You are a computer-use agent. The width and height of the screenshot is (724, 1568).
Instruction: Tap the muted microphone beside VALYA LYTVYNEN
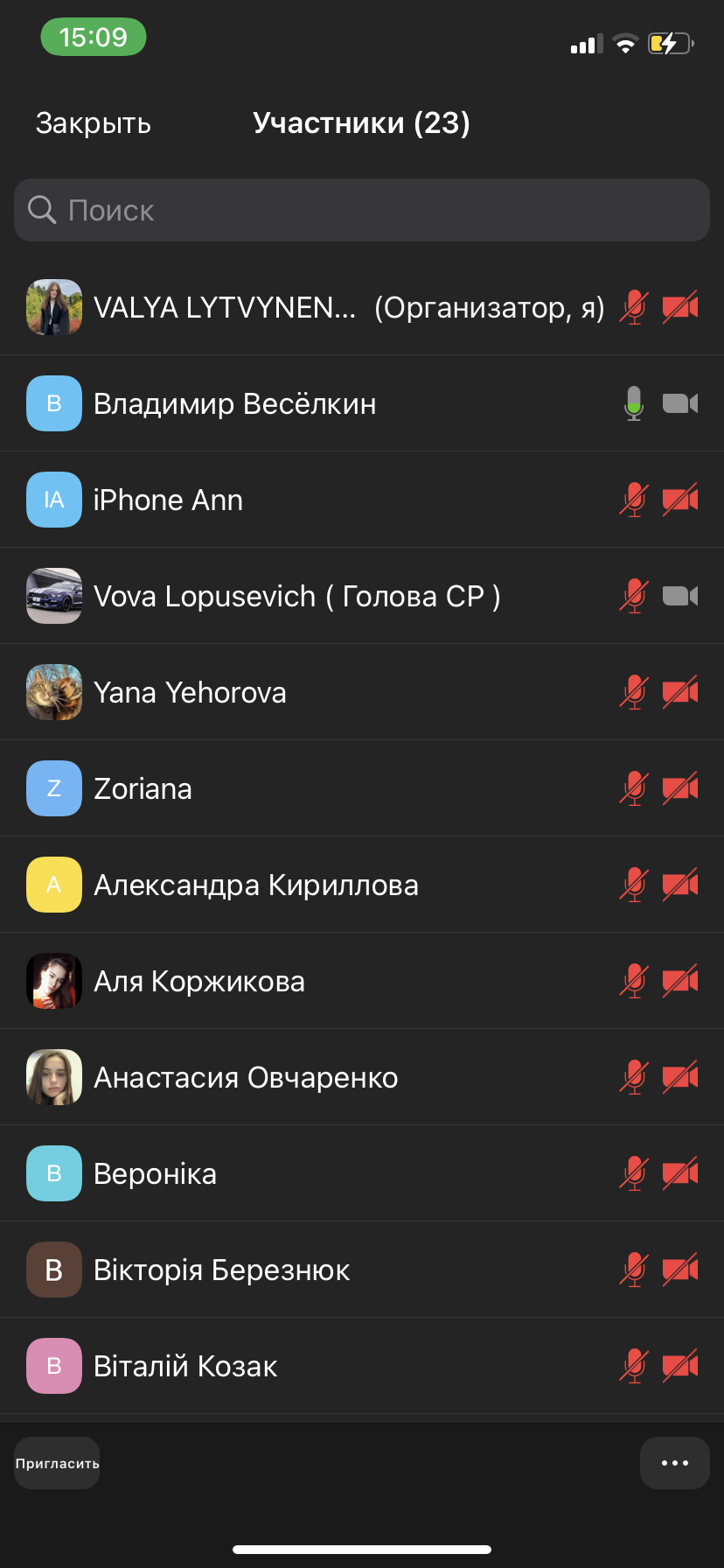[x=634, y=307]
